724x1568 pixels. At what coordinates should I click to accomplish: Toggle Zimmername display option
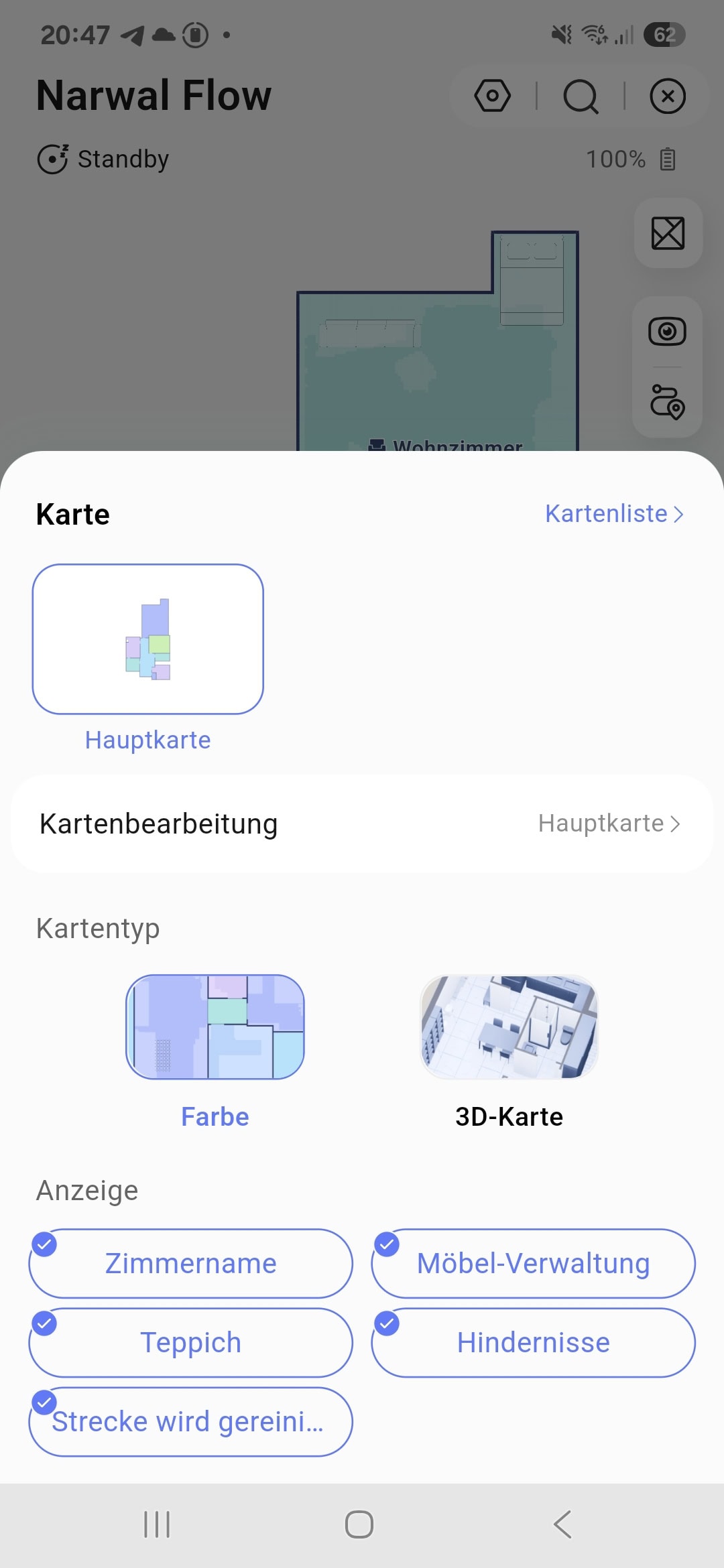191,1263
